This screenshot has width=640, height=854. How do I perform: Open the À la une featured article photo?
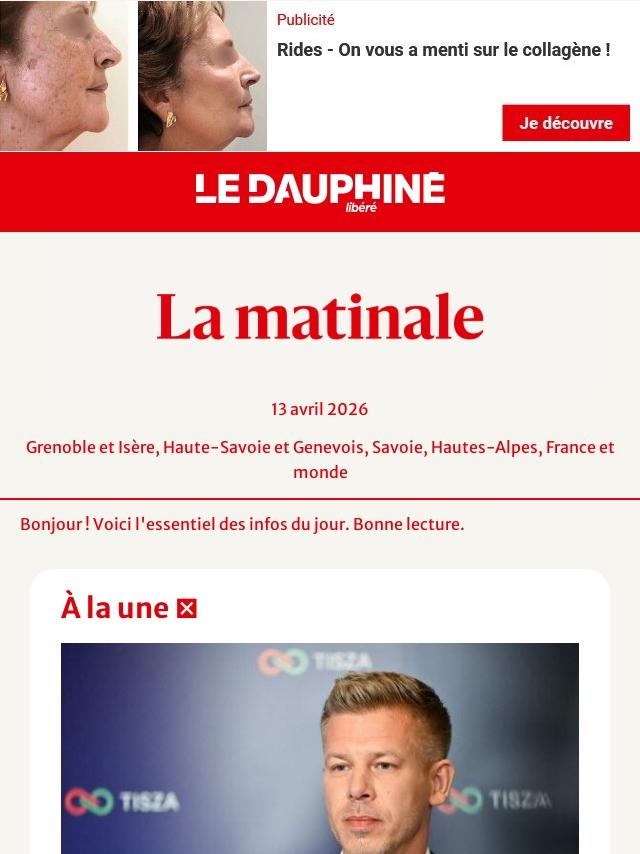(320, 748)
